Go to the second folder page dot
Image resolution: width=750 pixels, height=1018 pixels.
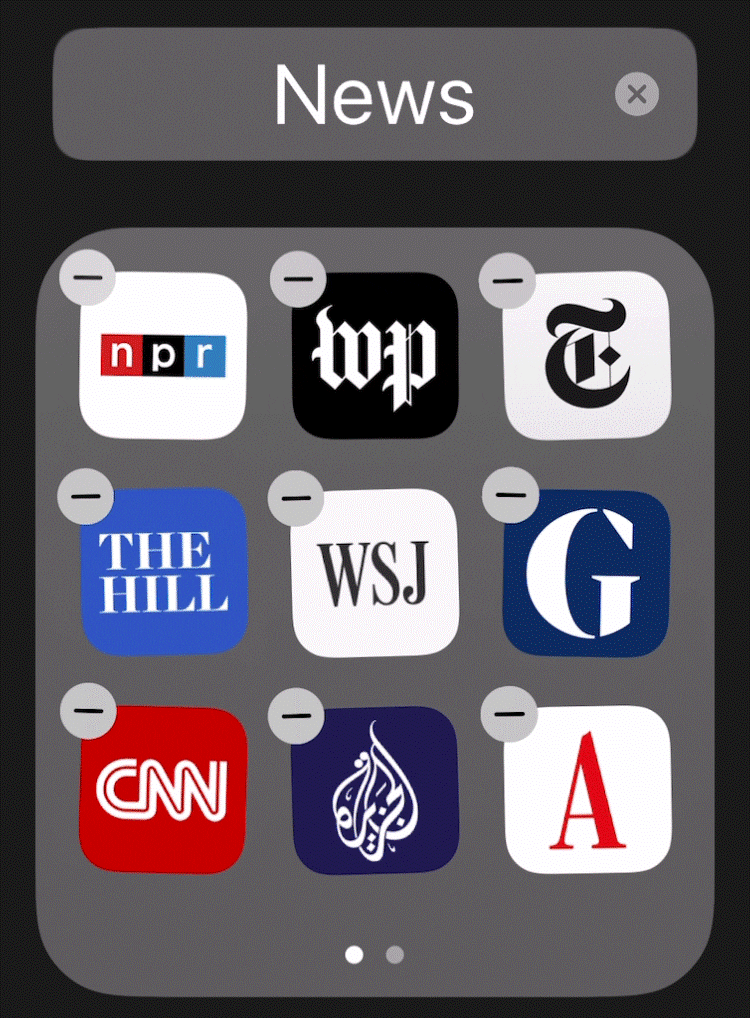(395, 954)
